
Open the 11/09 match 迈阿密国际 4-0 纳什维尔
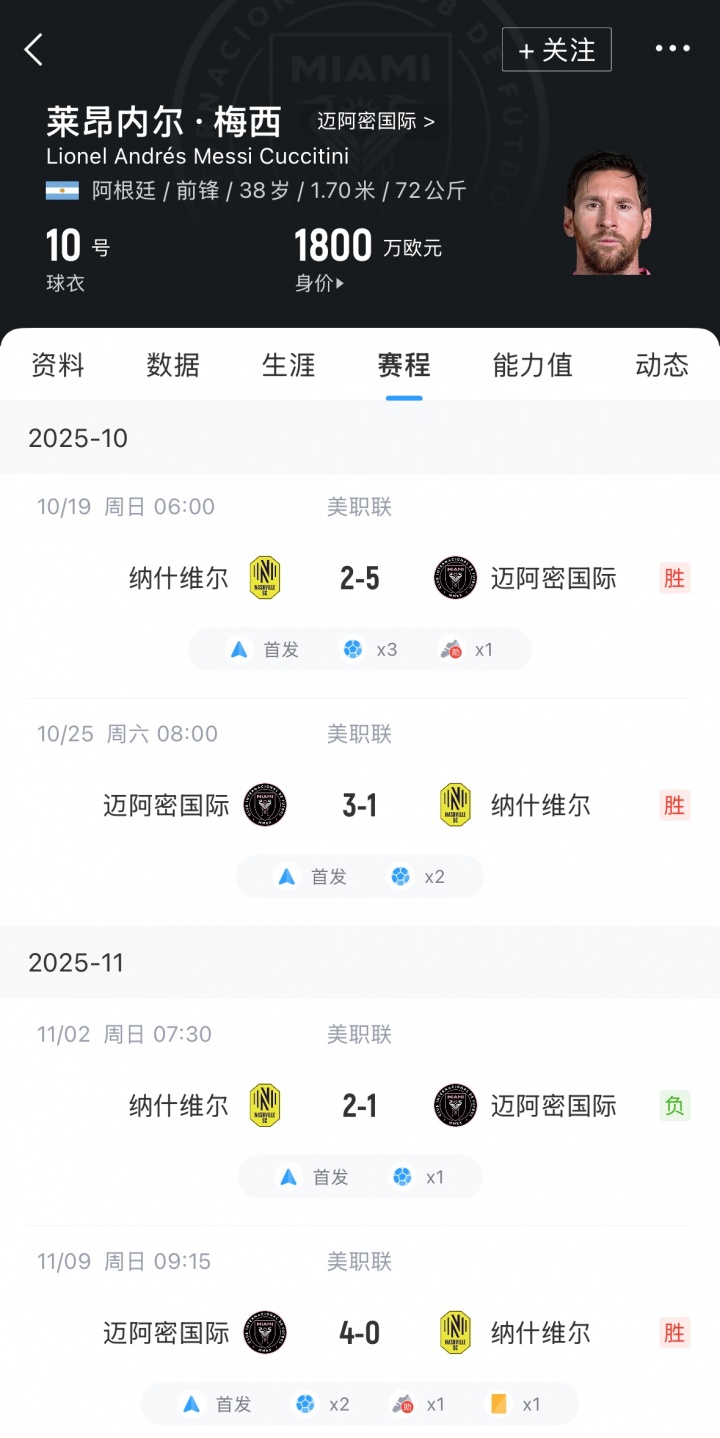(360, 1333)
